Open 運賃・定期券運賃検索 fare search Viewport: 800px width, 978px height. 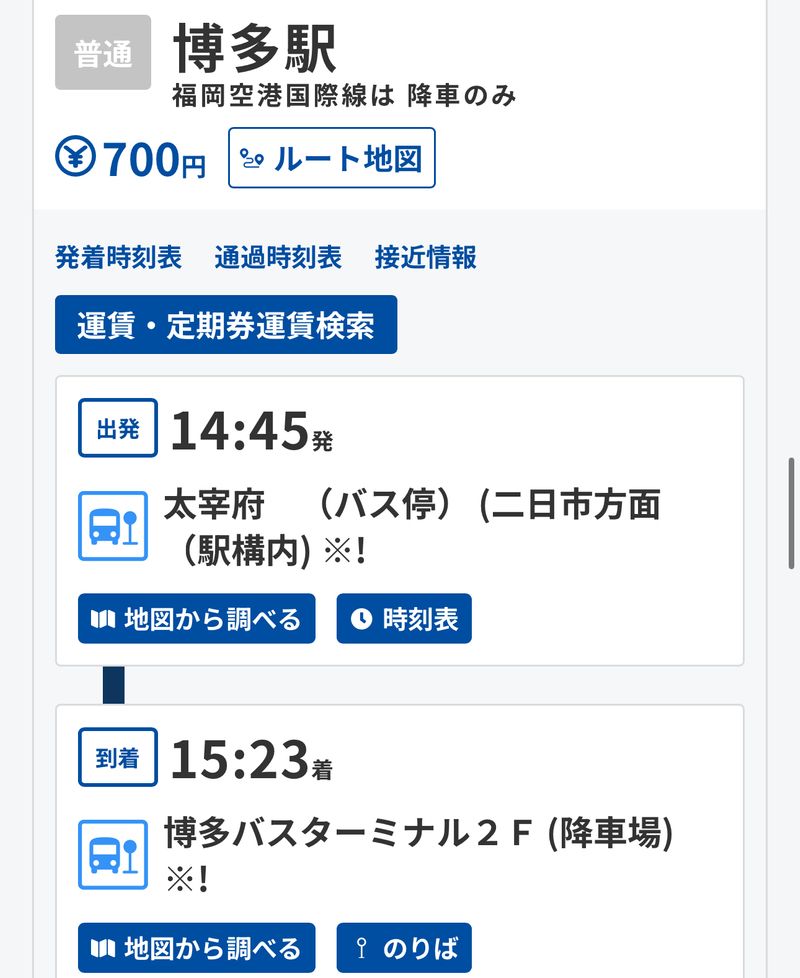[x=226, y=325]
